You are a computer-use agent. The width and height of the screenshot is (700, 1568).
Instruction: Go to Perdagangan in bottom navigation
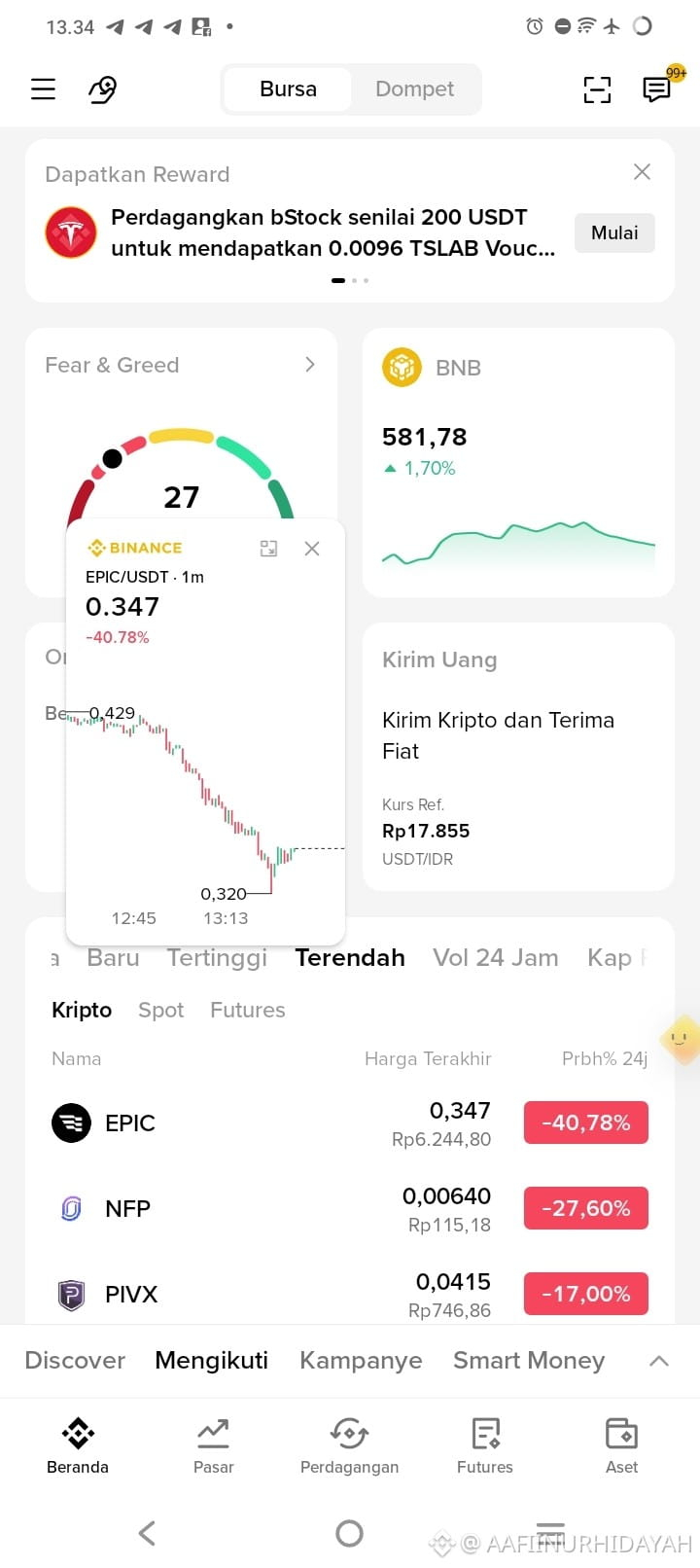point(349,1445)
